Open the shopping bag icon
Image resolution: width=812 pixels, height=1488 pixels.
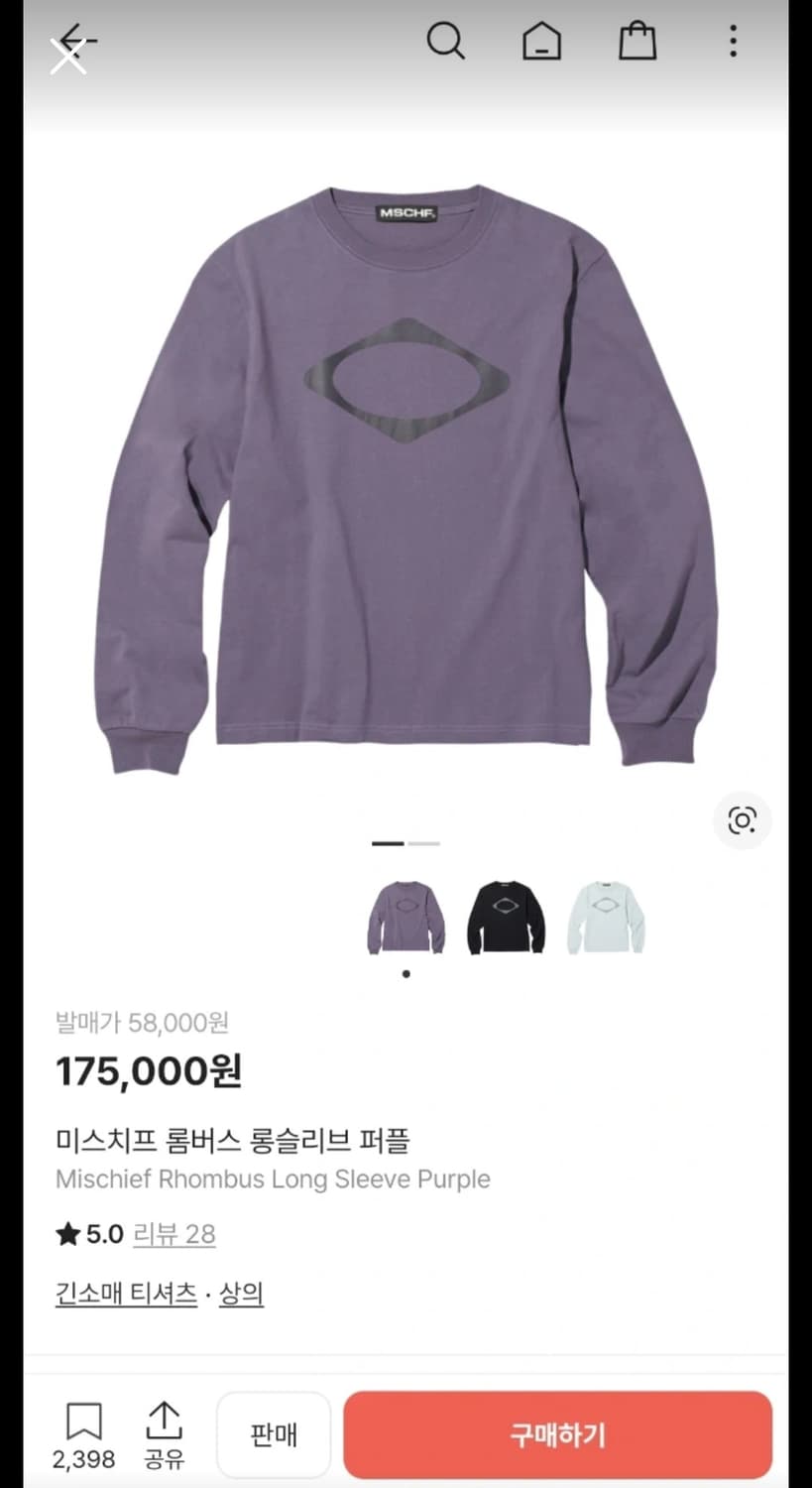[638, 41]
